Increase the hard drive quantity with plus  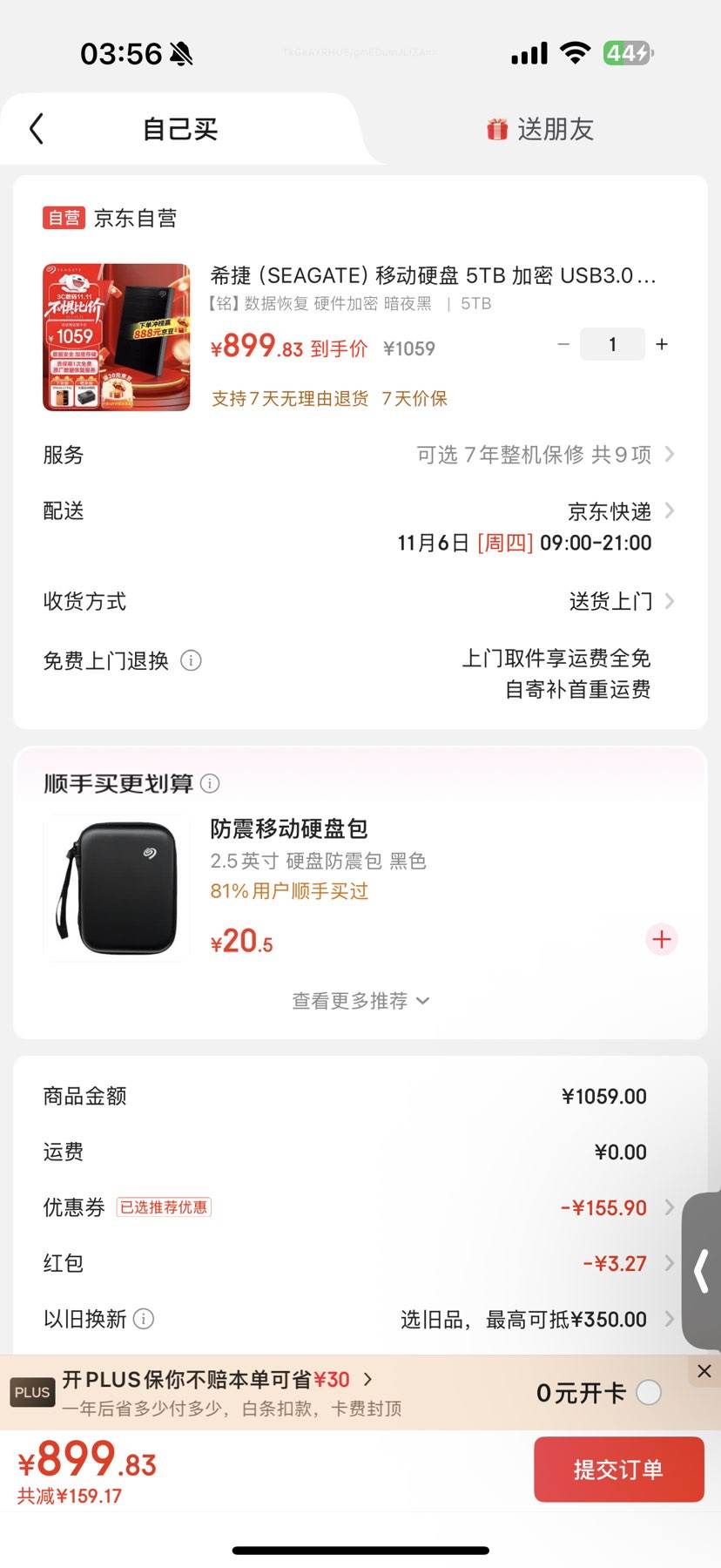pyautogui.click(x=662, y=344)
